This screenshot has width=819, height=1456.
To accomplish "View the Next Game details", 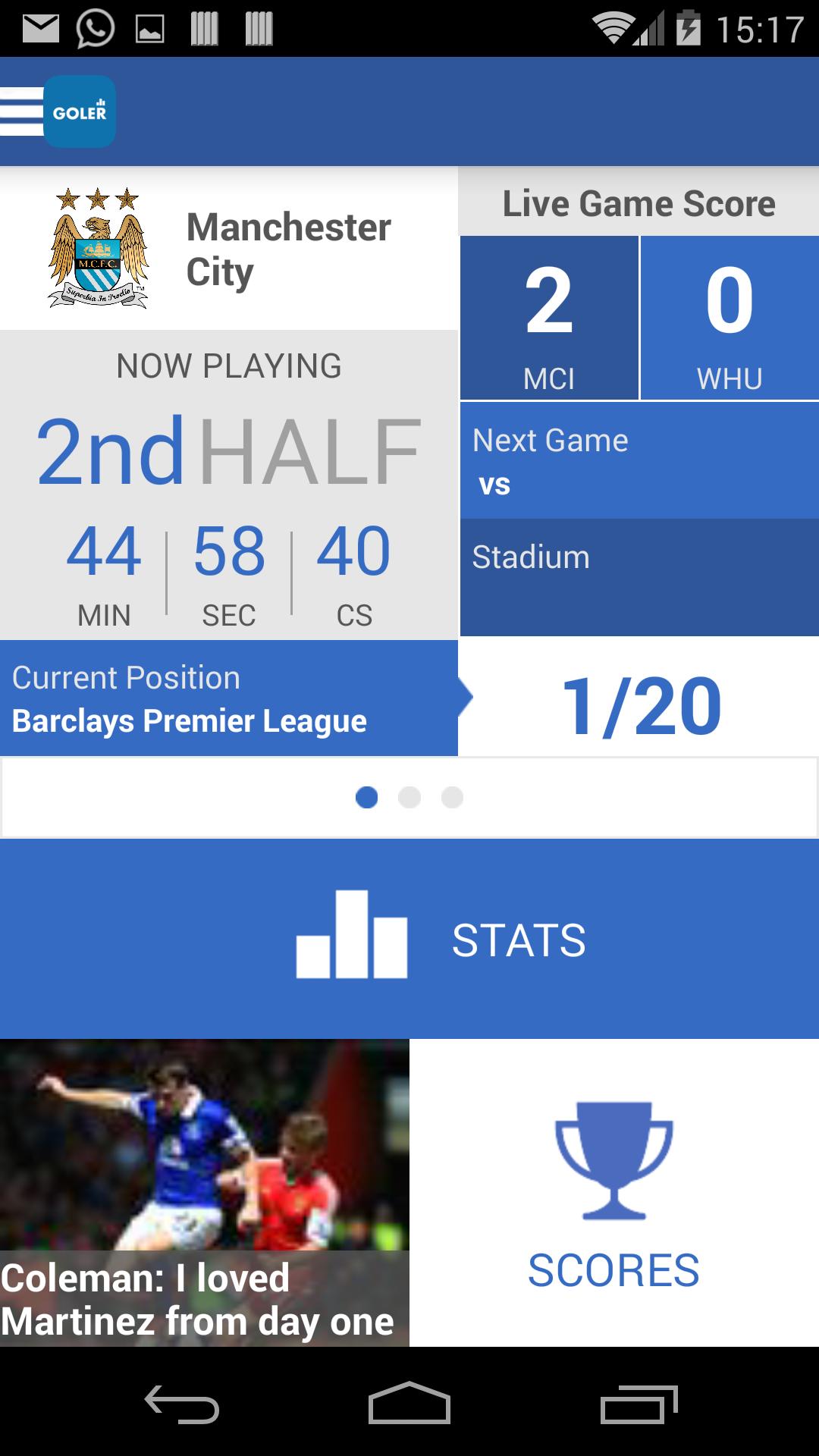I will click(639, 460).
